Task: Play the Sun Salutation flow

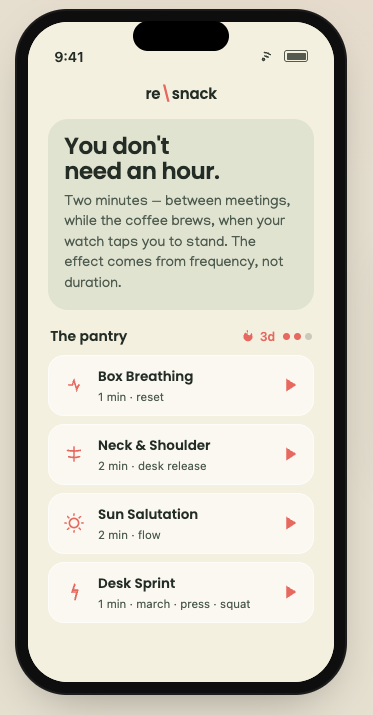Action: pos(290,523)
